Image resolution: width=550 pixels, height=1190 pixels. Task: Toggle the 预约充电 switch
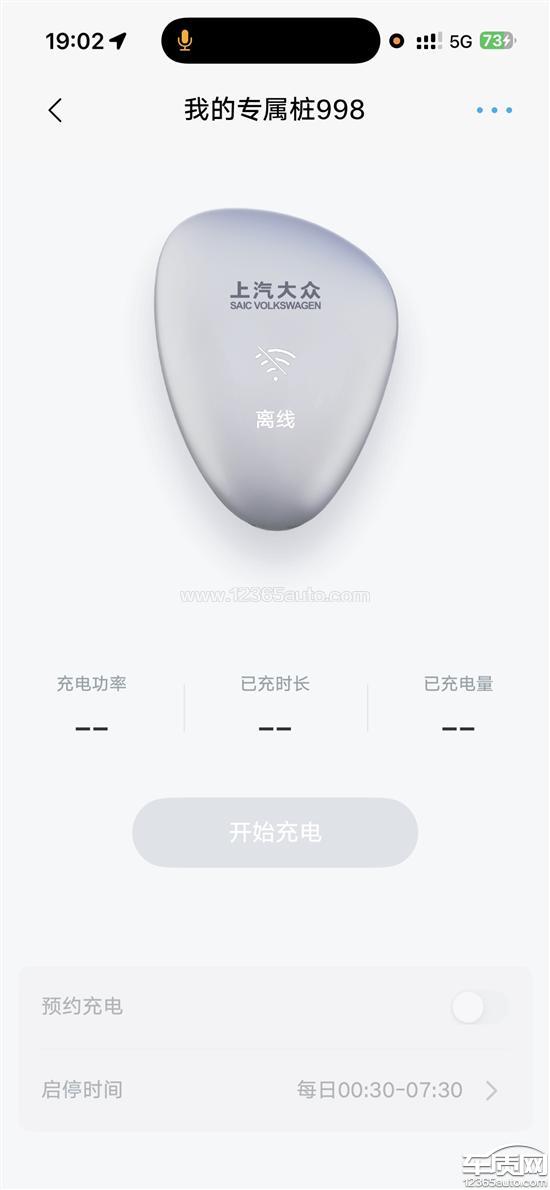click(x=480, y=1007)
